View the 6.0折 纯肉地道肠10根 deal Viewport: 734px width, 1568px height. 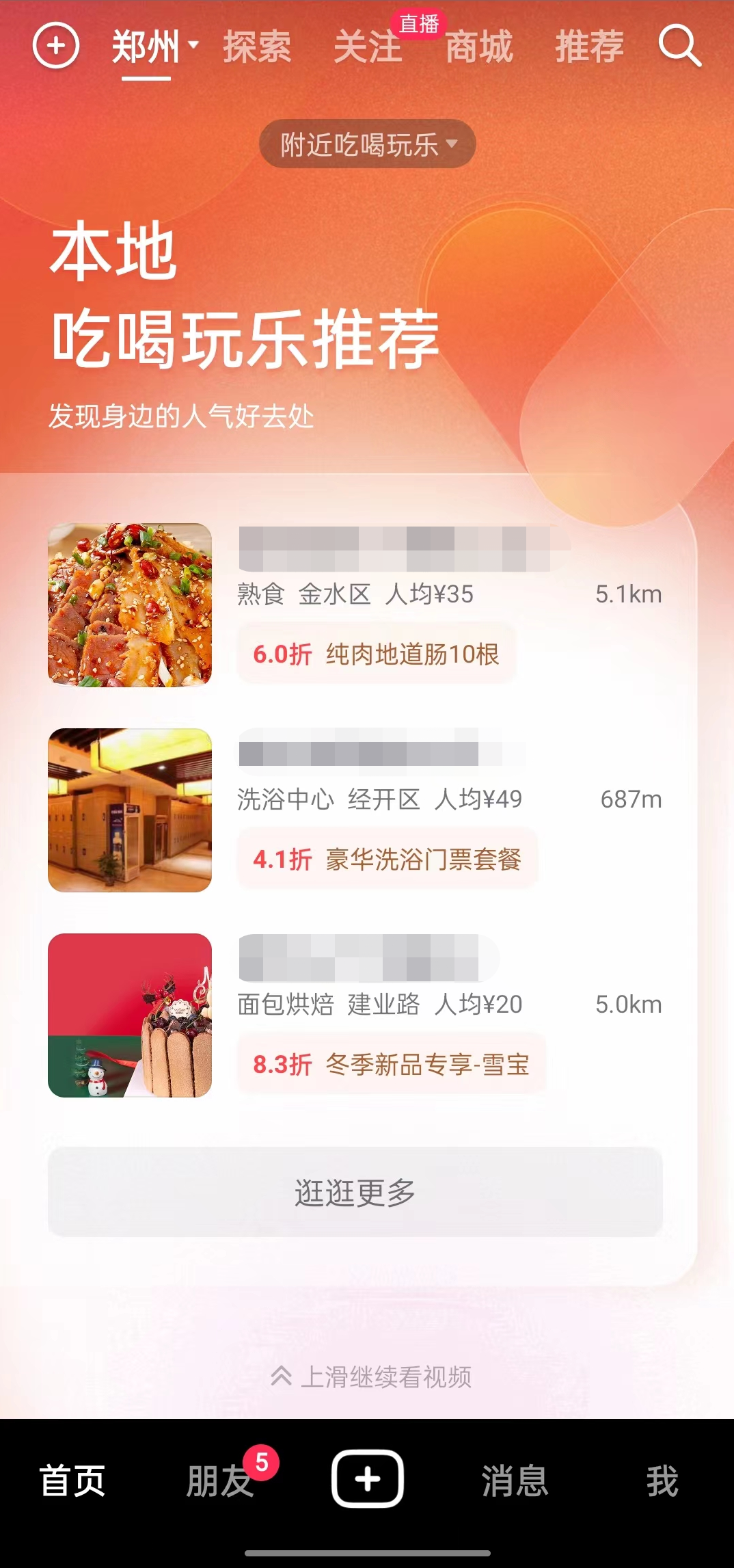[x=376, y=654]
